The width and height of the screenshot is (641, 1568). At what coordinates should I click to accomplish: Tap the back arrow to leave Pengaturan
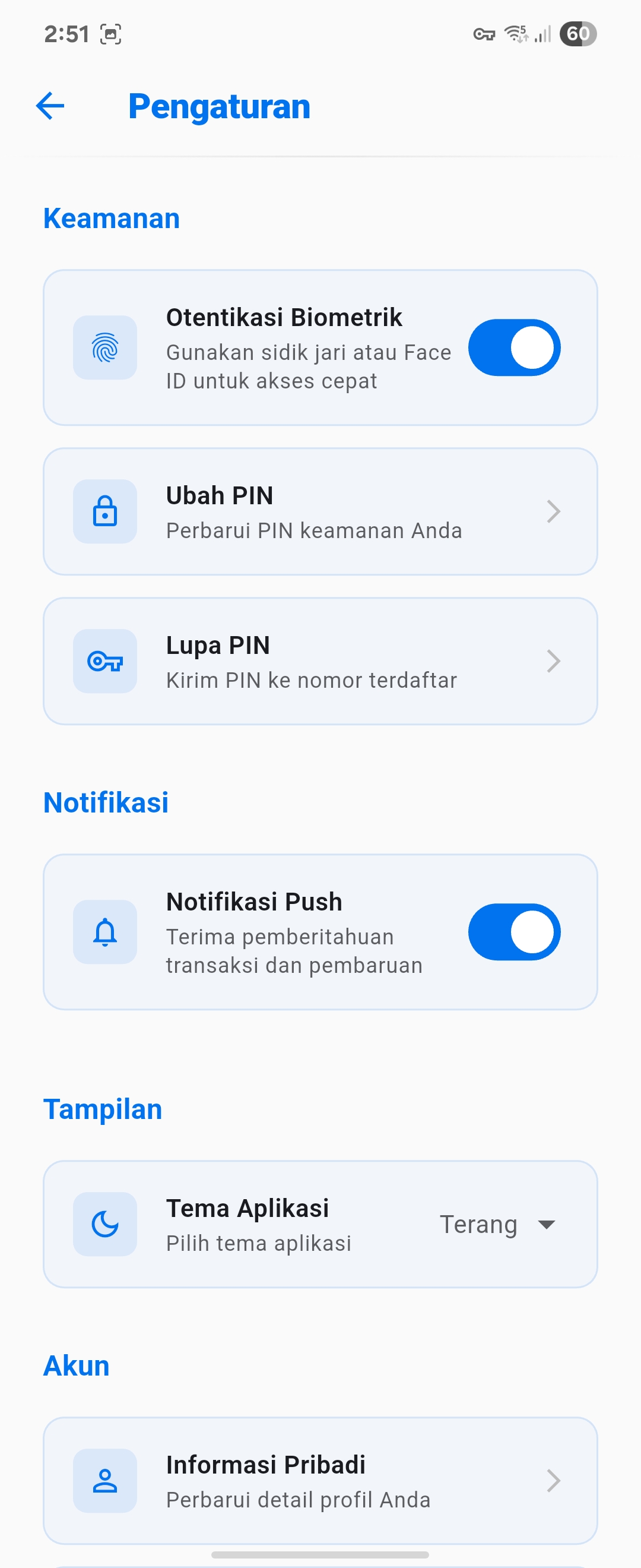pos(50,106)
